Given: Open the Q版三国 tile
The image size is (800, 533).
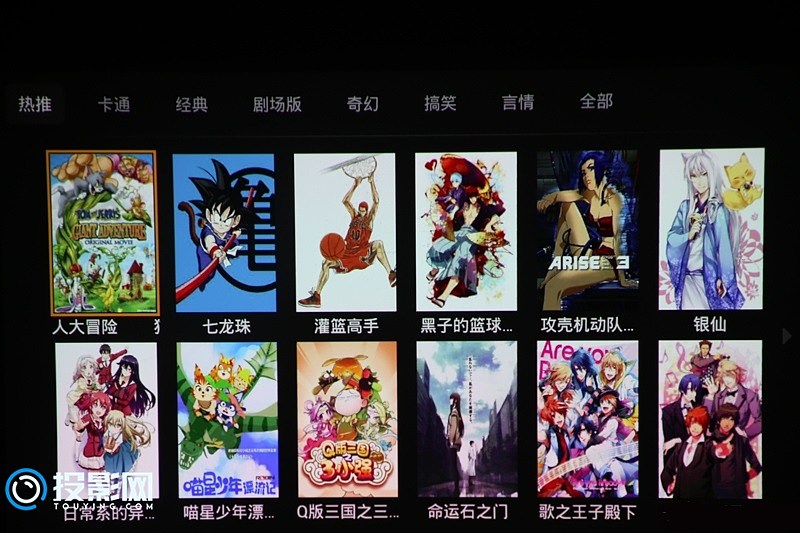Looking at the screenshot, I should coord(346,420).
